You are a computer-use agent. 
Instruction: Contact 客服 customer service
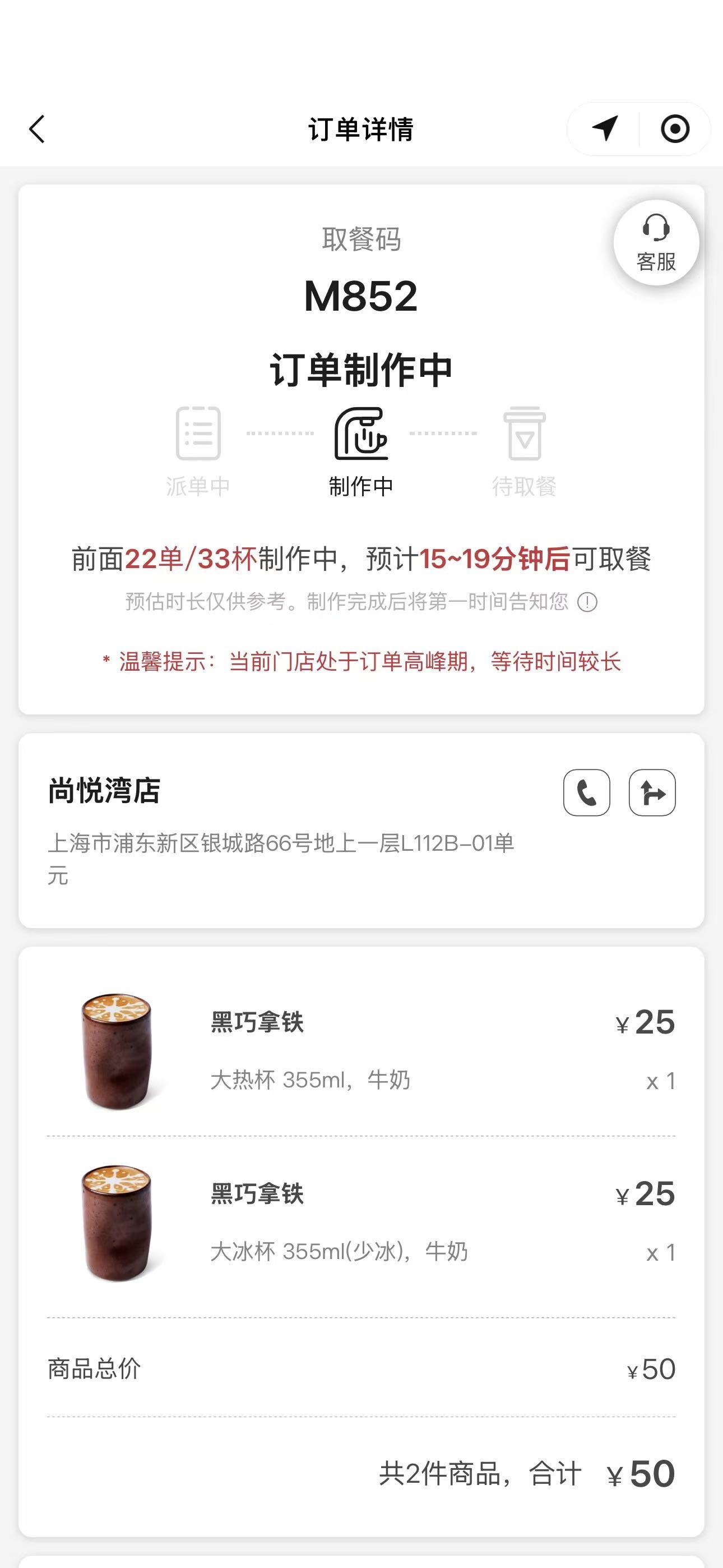click(656, 242)
